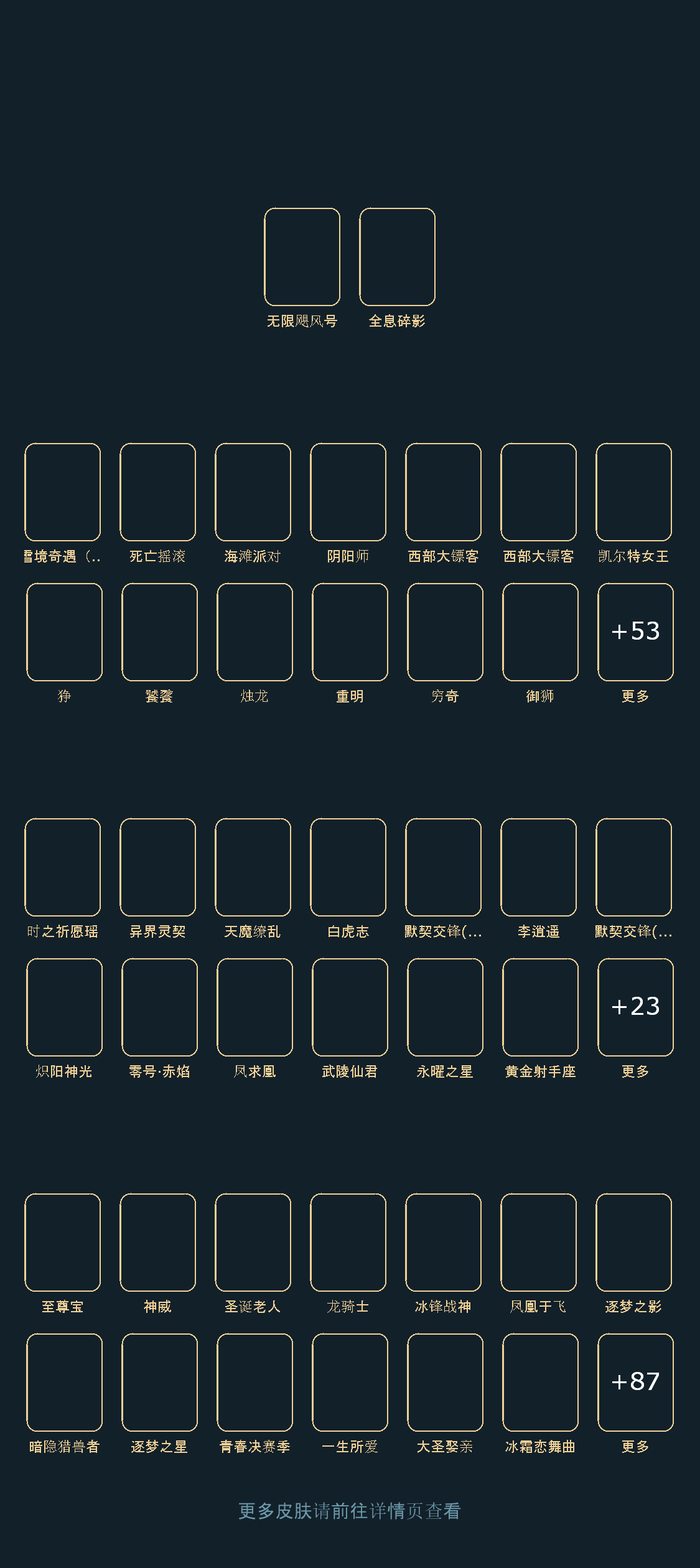Select the 凯尔特女王 skin
700x1568 pixels.
click(633, 492)
